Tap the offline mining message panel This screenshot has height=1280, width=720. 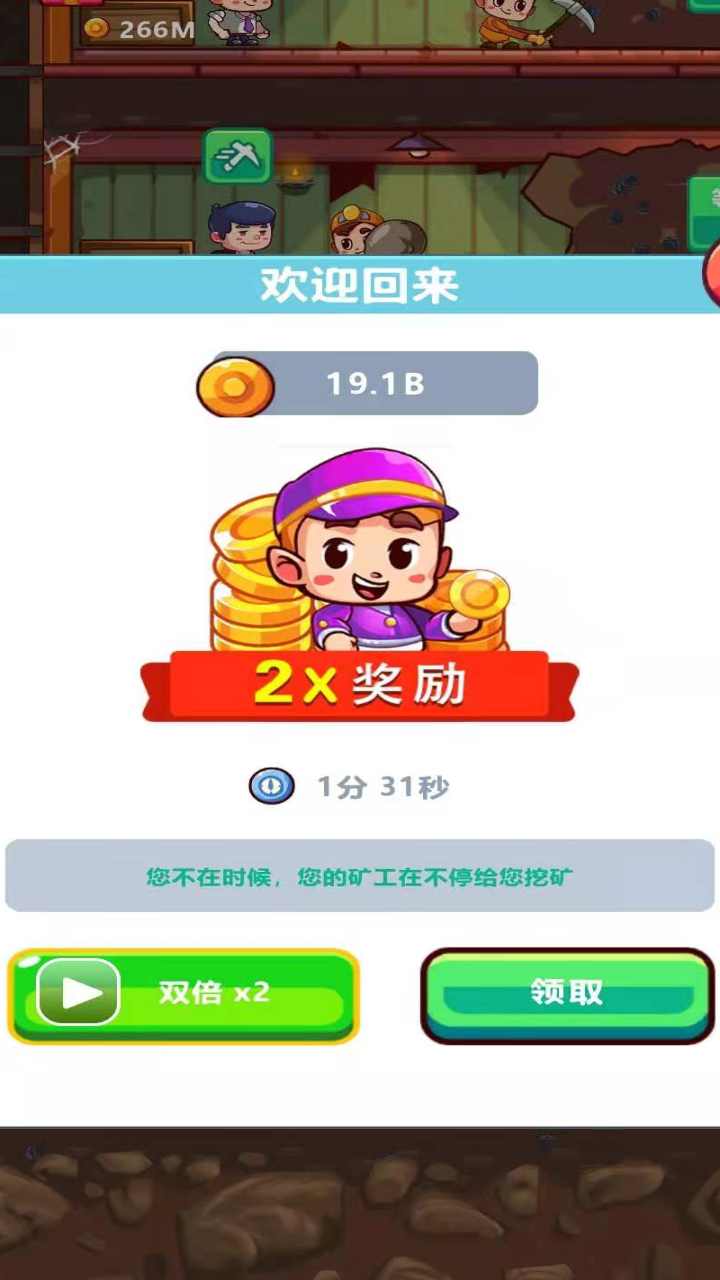point(360,876)
